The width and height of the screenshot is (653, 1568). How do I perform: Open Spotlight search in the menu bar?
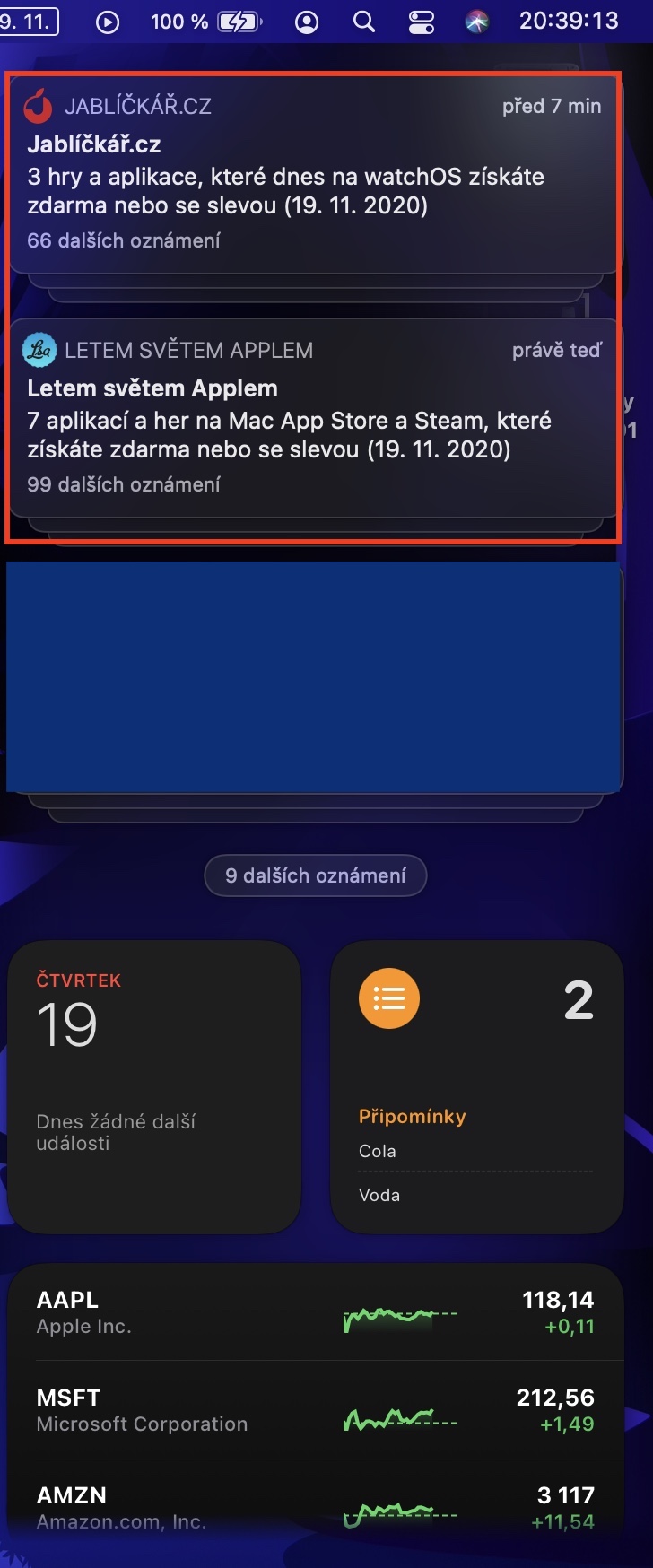[364, 22]
